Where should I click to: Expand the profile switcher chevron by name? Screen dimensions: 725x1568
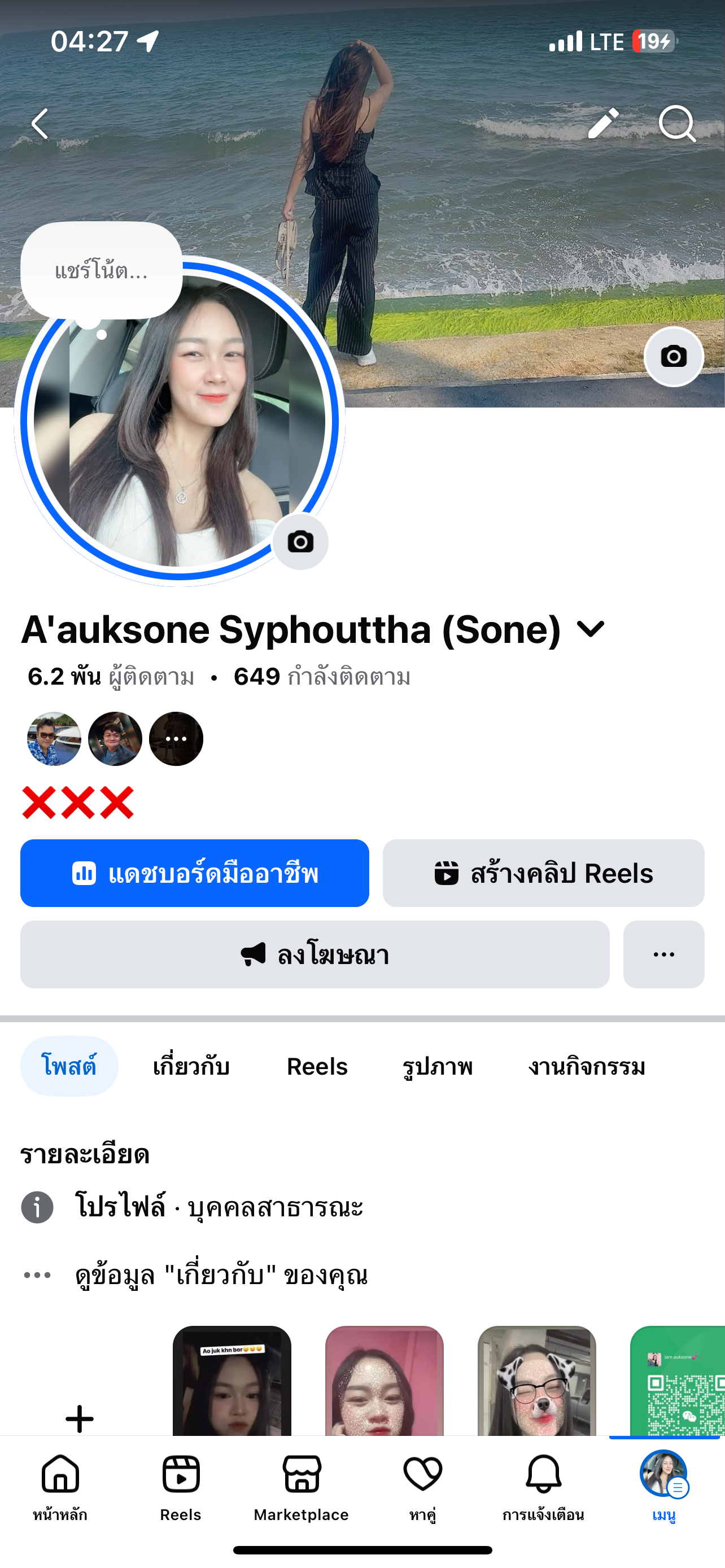click(591, 629)
